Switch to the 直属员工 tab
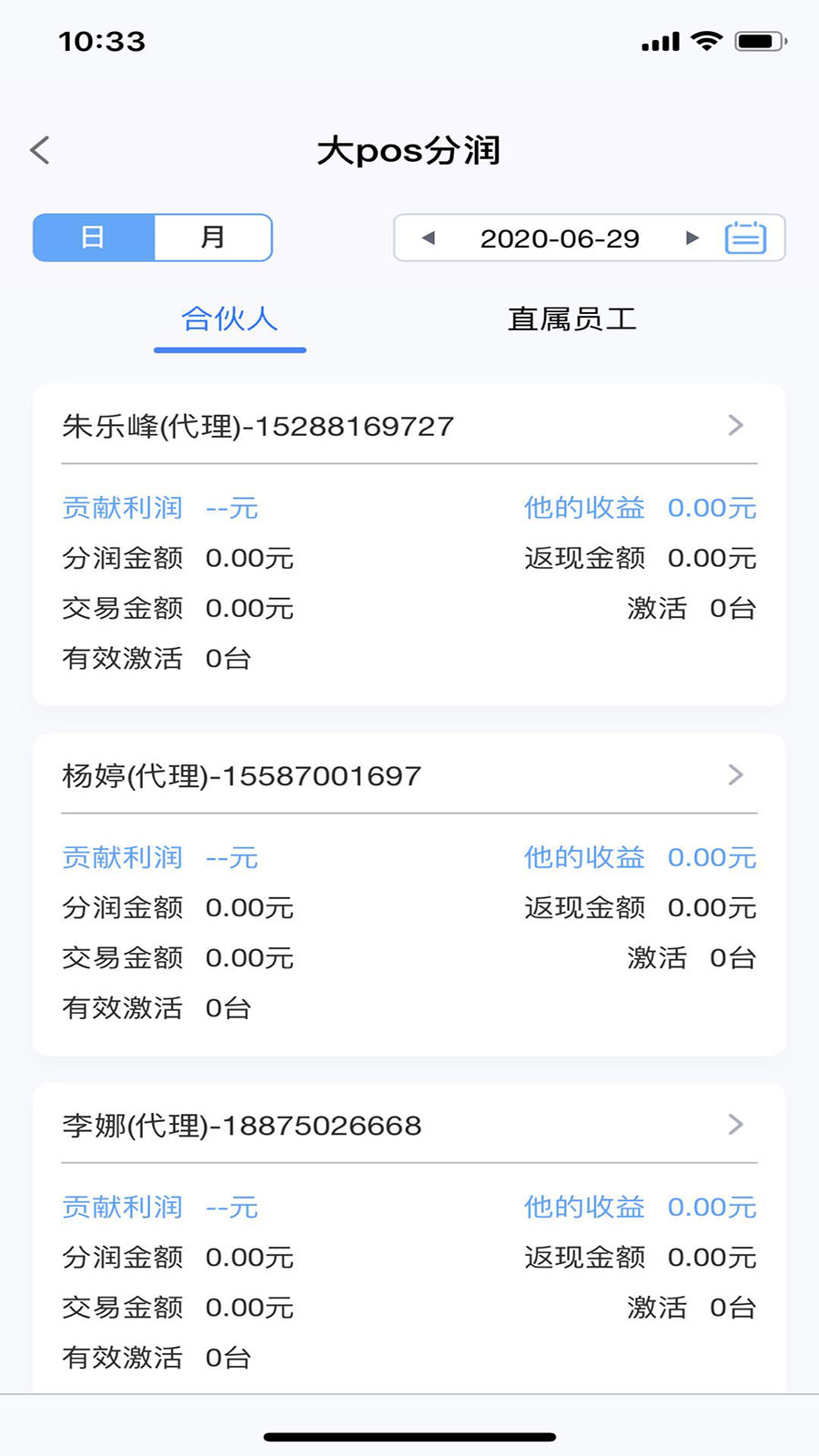819x1456 pixels. coord(573,318)
